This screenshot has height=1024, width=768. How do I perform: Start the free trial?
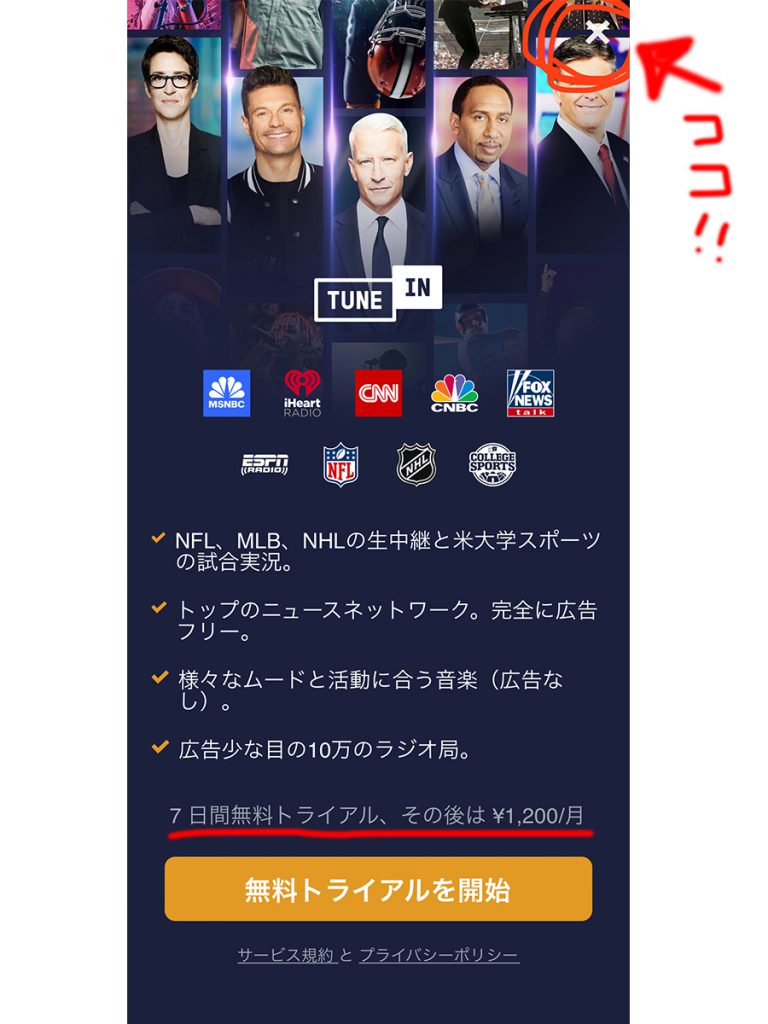pyautogui.click(x=378, y=889)
